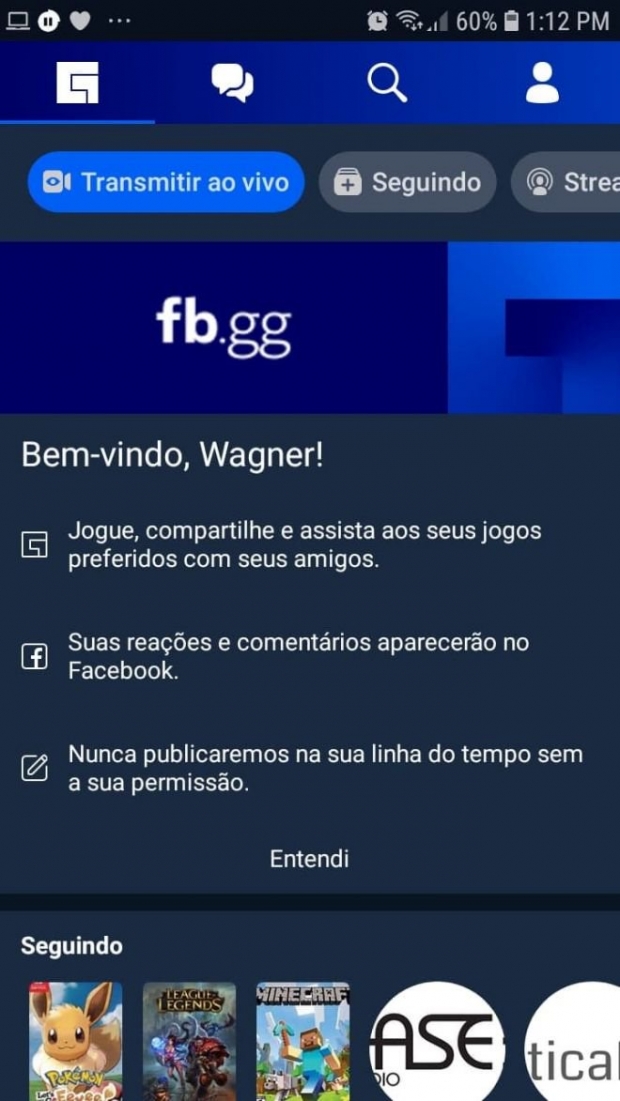Open the League of Legends game

coord(189,1040)
